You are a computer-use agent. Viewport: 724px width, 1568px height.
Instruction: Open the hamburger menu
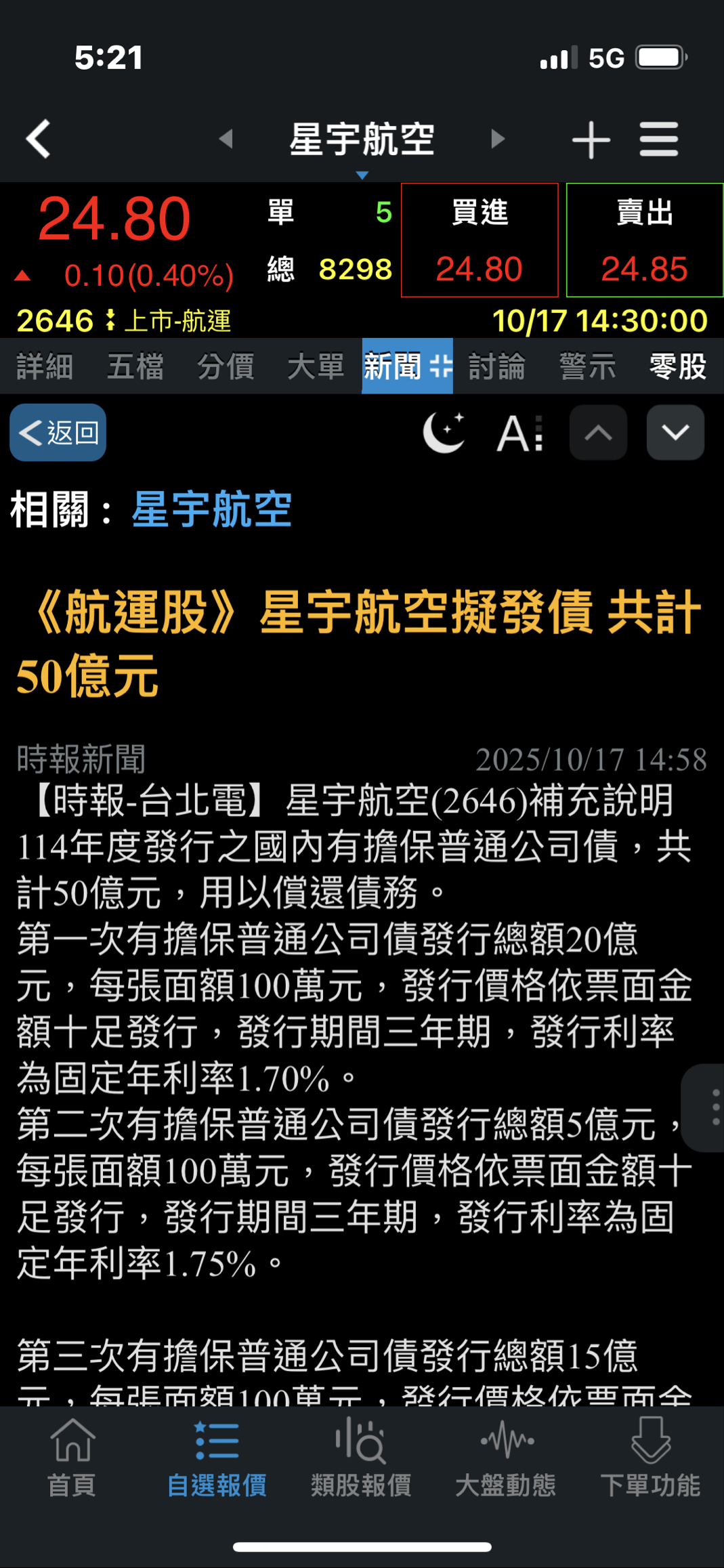658,140
